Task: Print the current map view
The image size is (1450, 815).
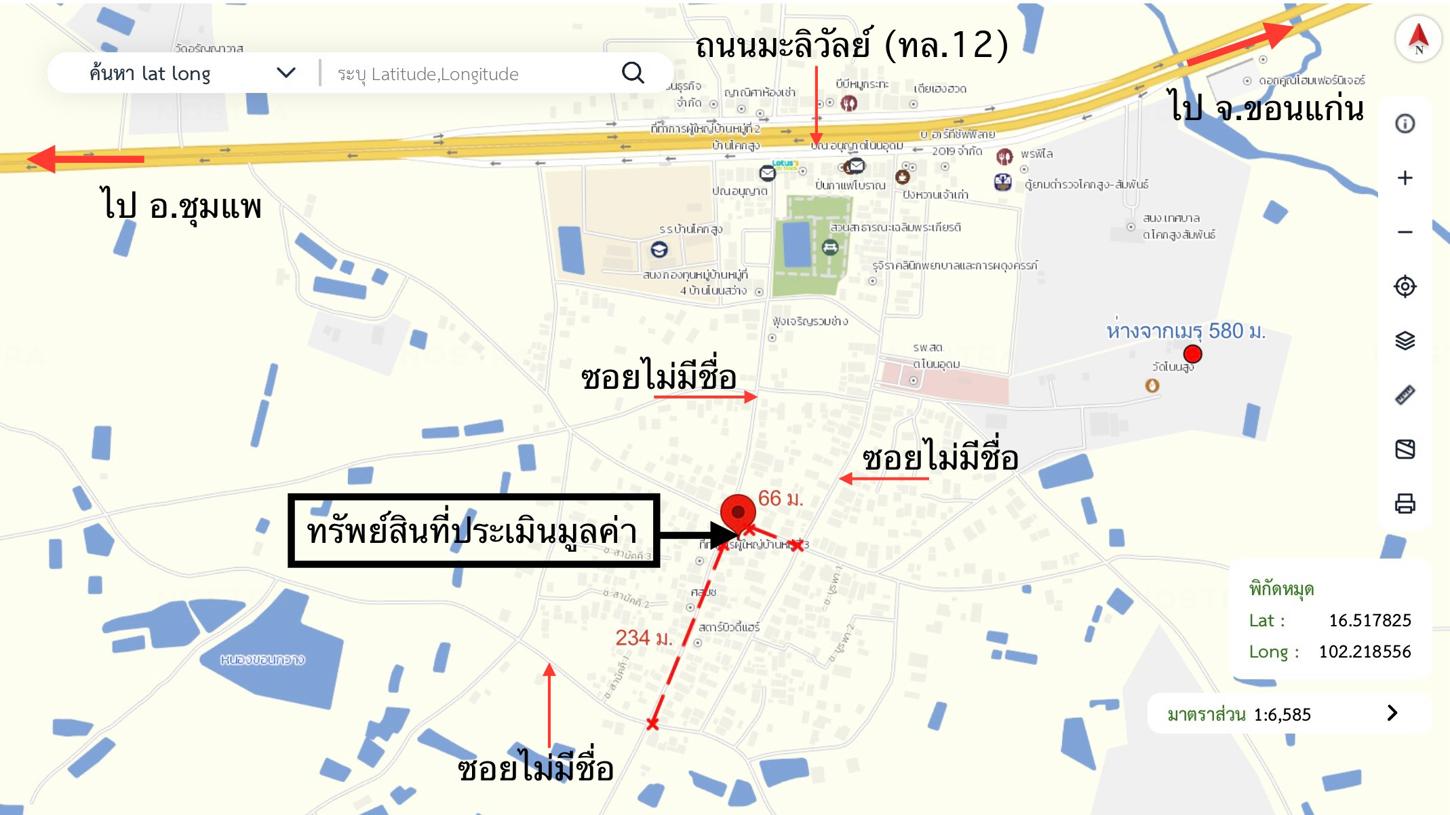Action: pos(1405,504)
